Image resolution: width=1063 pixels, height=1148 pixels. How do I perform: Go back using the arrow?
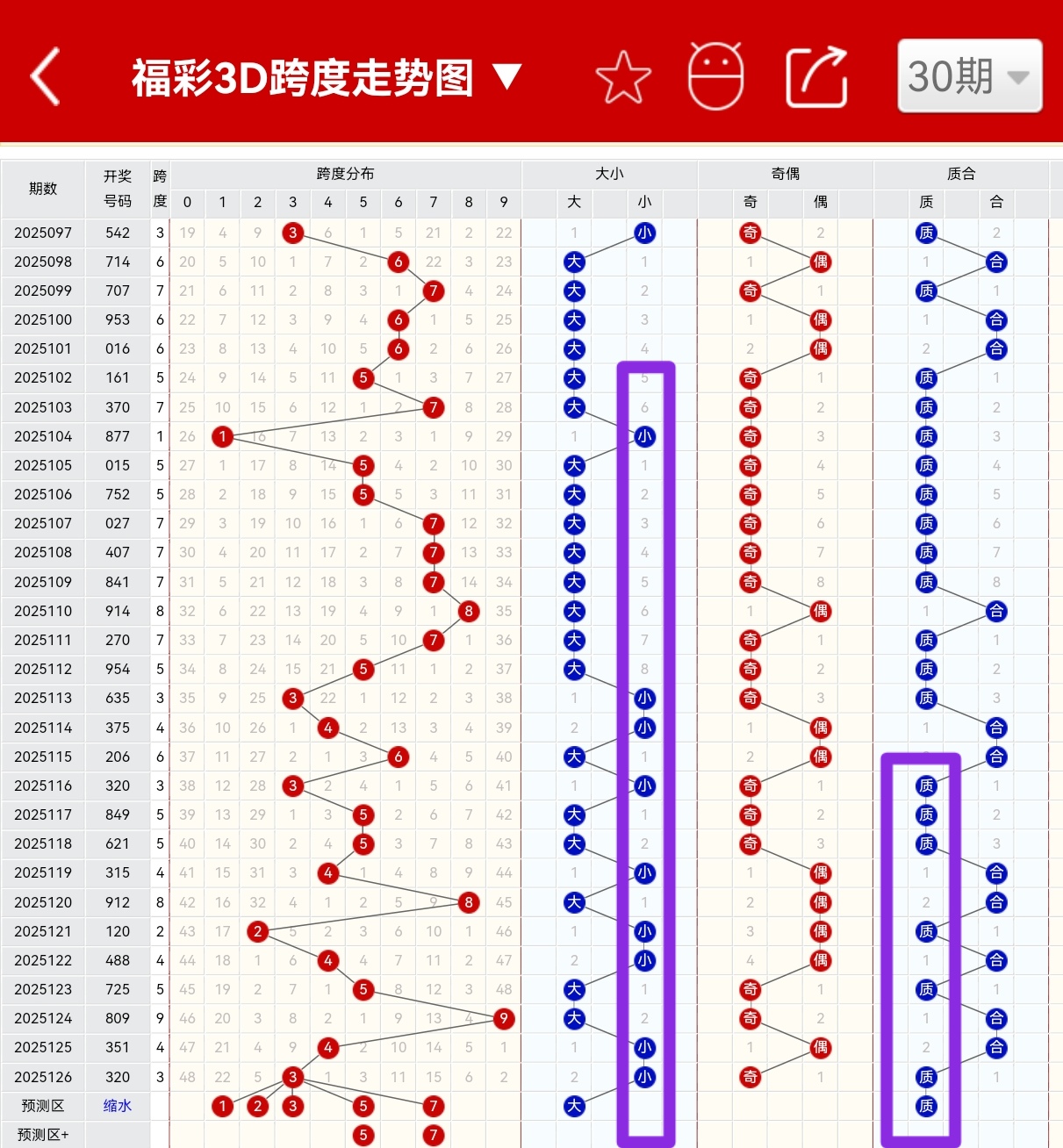point(46,77)
